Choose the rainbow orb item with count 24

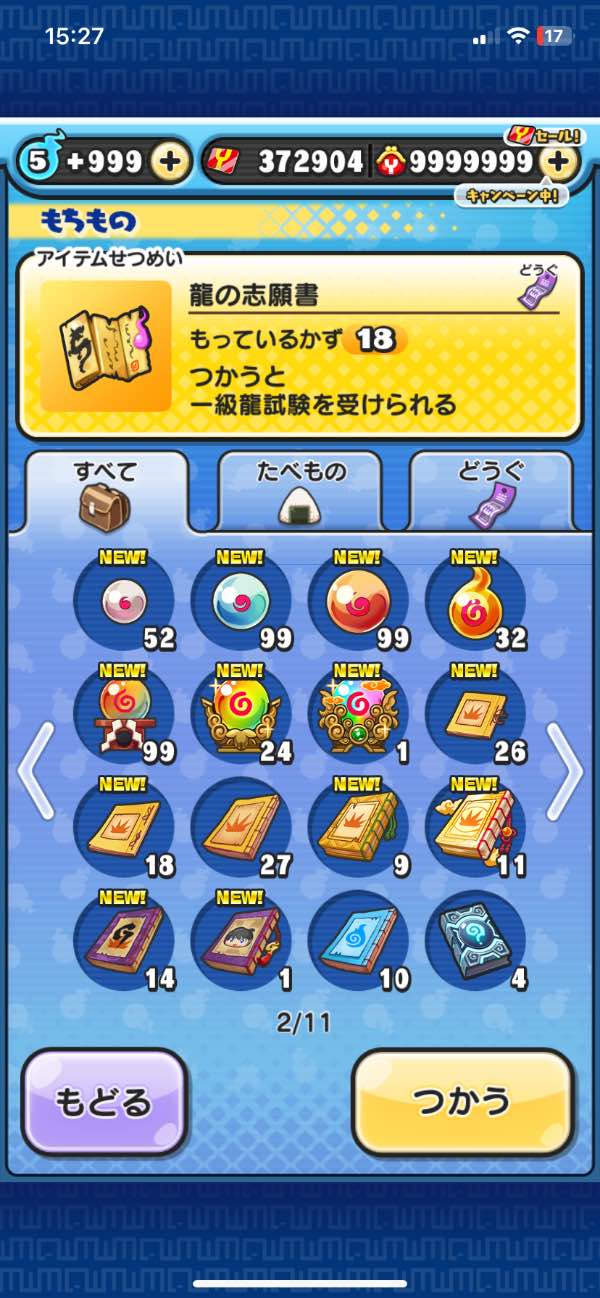(241, 714)
